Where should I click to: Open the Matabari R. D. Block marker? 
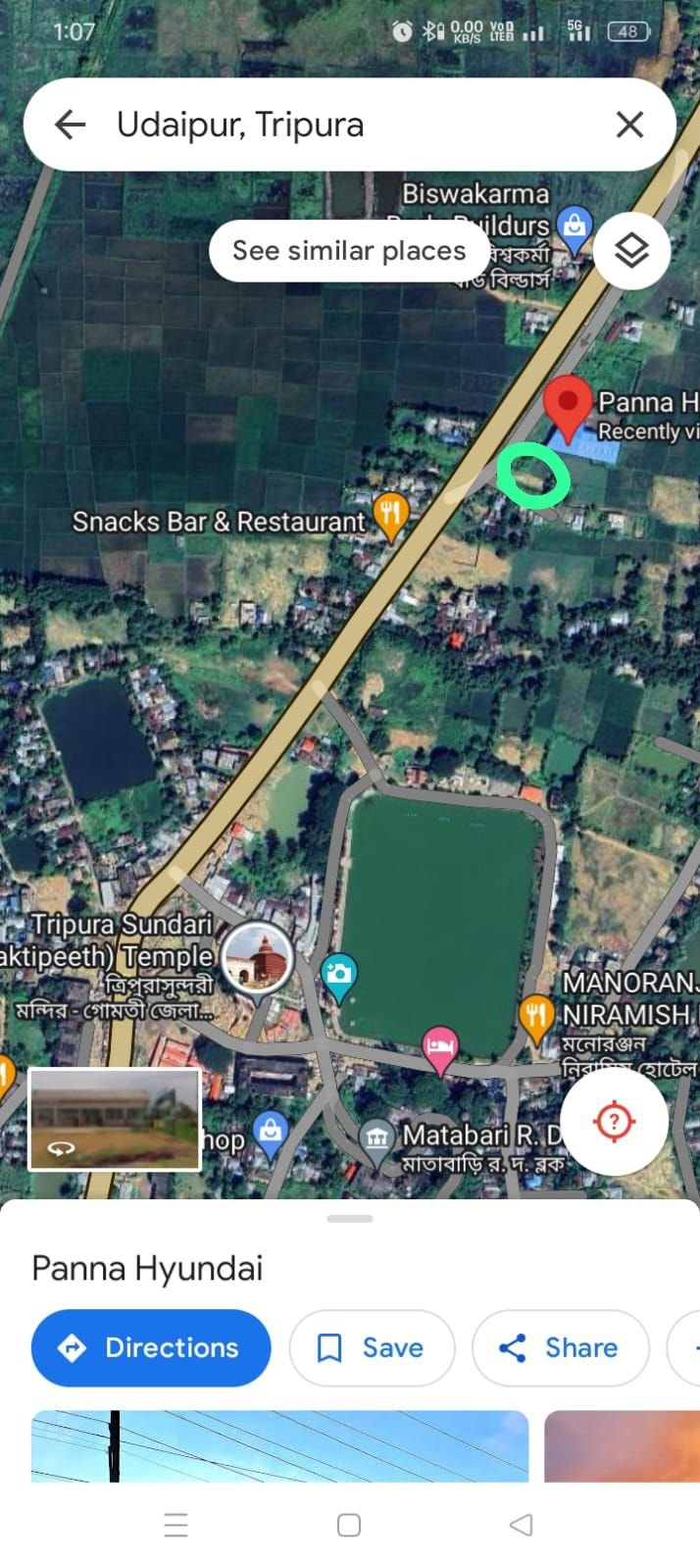click(x=376, y=1138)
